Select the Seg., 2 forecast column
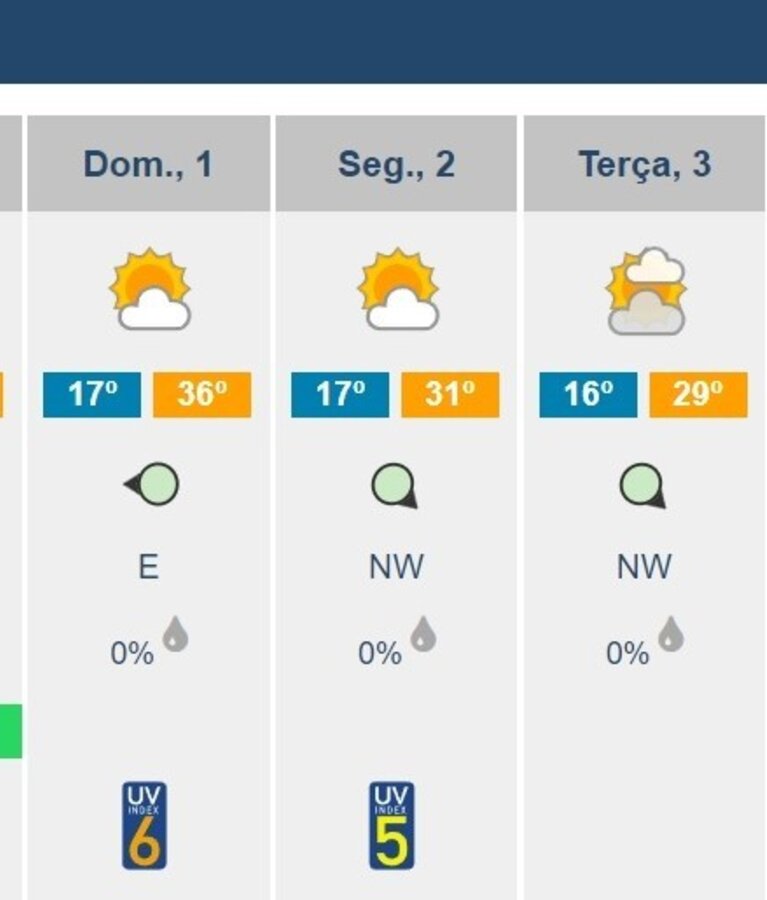 coord(396,164)
